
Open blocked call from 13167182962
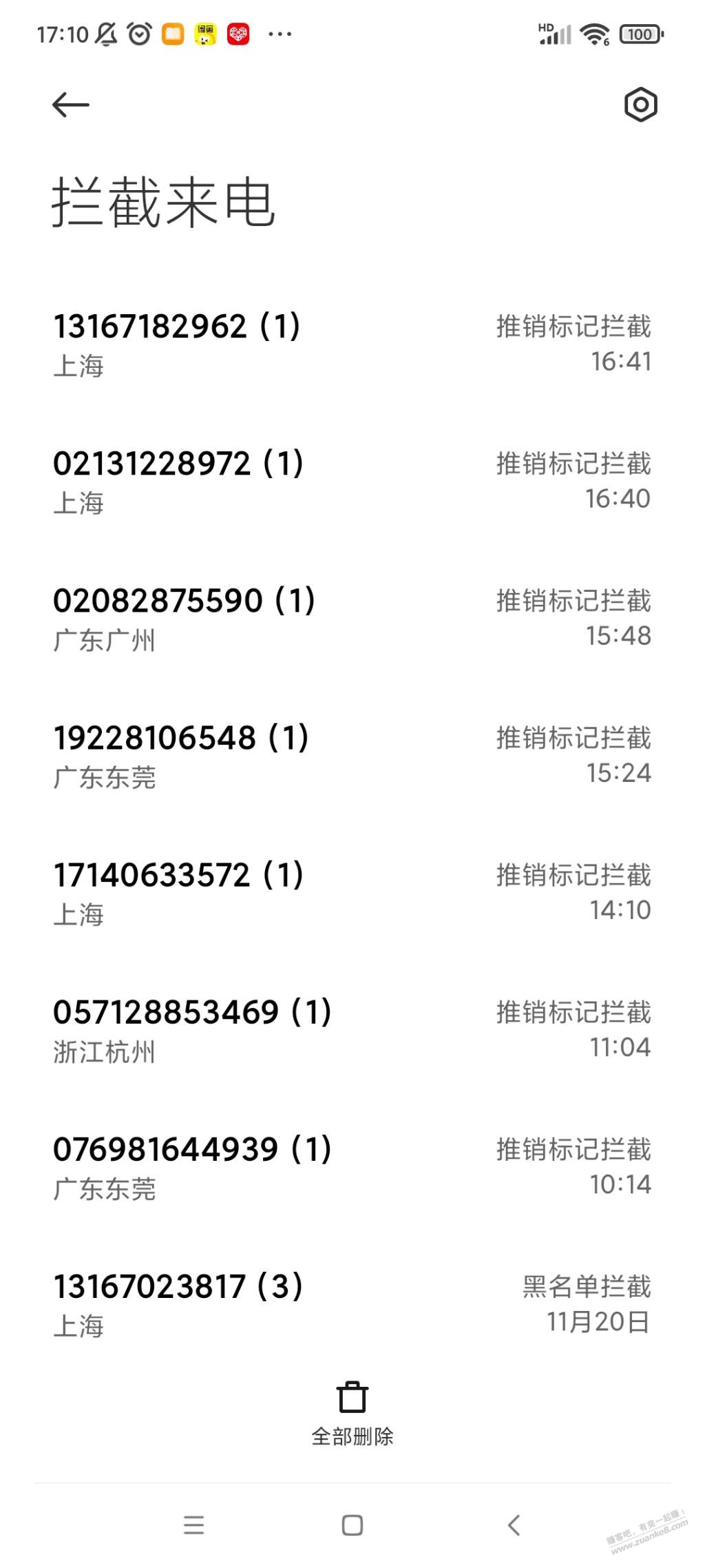pos(351,344)
